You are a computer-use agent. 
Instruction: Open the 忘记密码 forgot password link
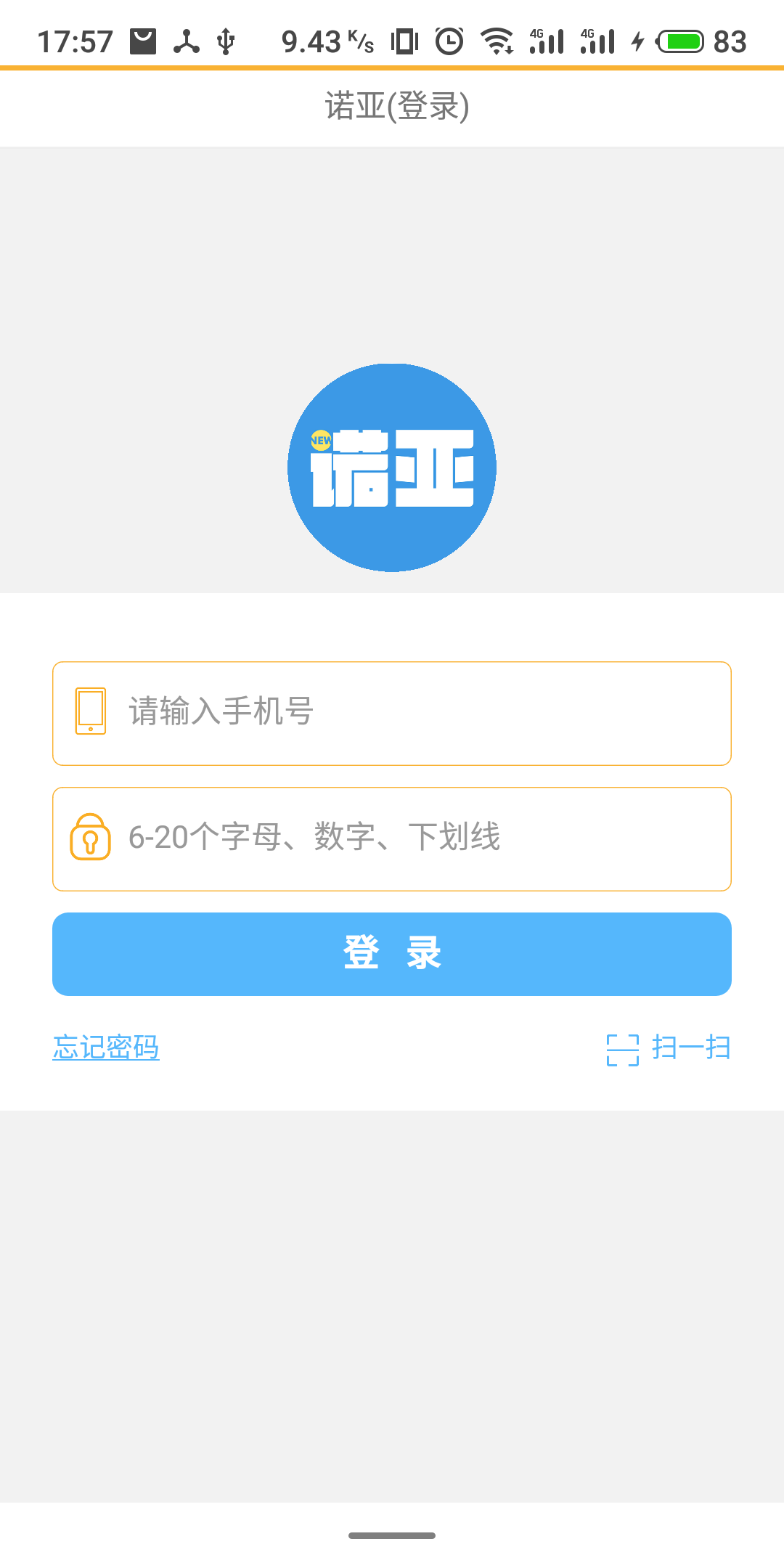click(105, 1048)
